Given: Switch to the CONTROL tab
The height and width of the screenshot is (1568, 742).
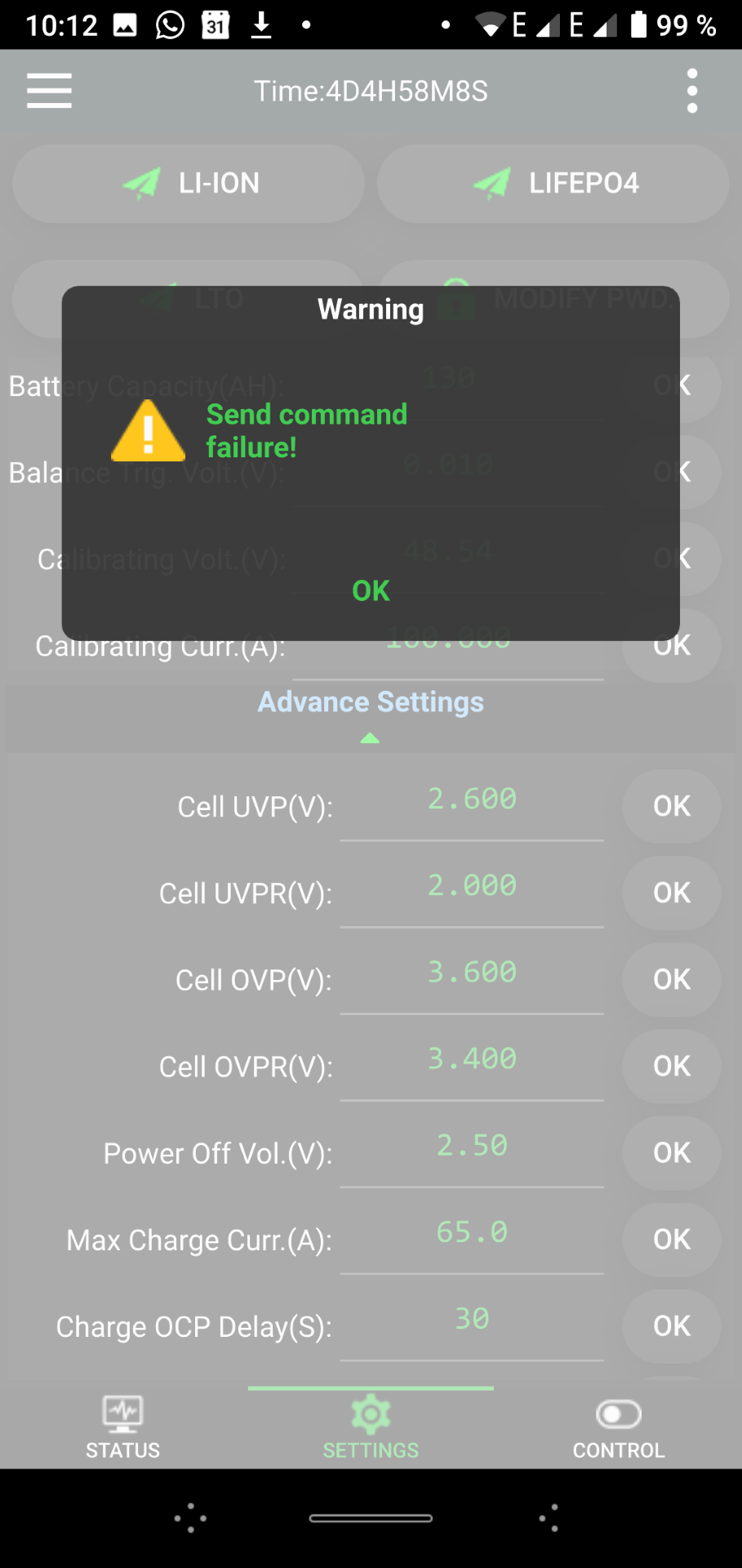Looking at the screenshot, I should 618,1428.
